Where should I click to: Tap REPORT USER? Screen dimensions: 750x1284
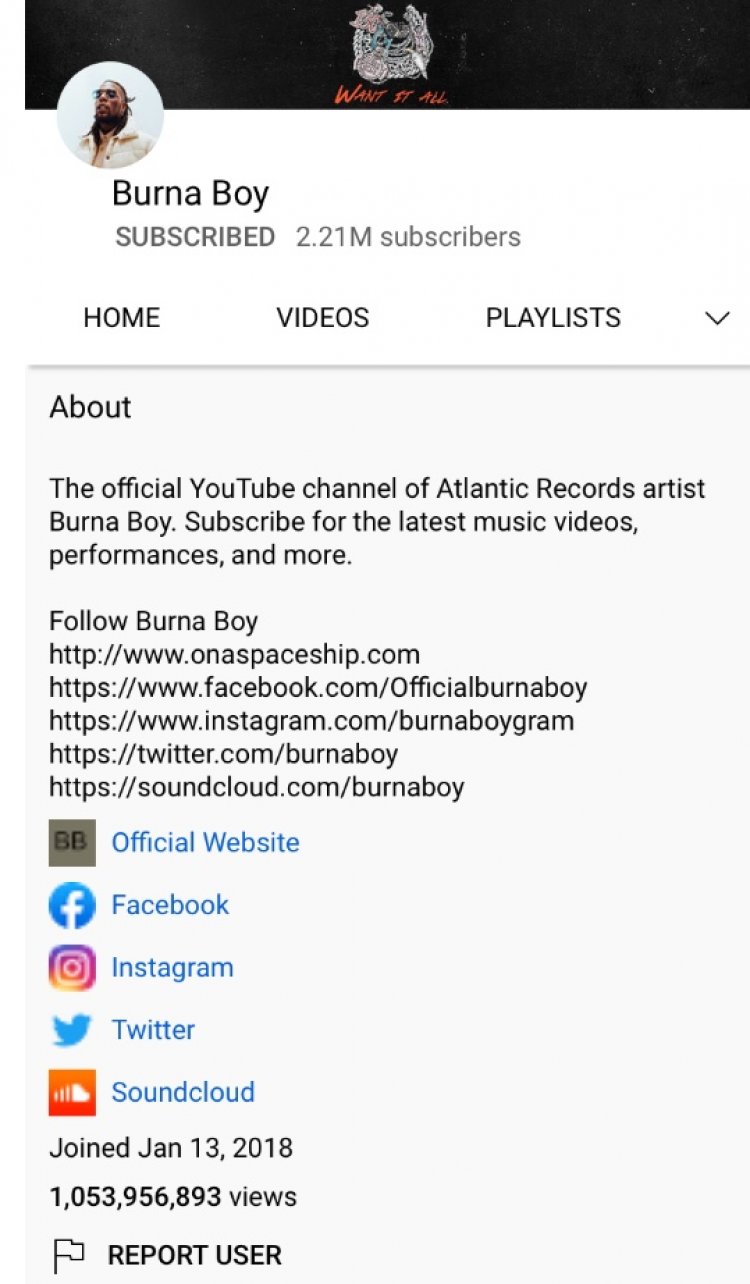[194, 1255]
